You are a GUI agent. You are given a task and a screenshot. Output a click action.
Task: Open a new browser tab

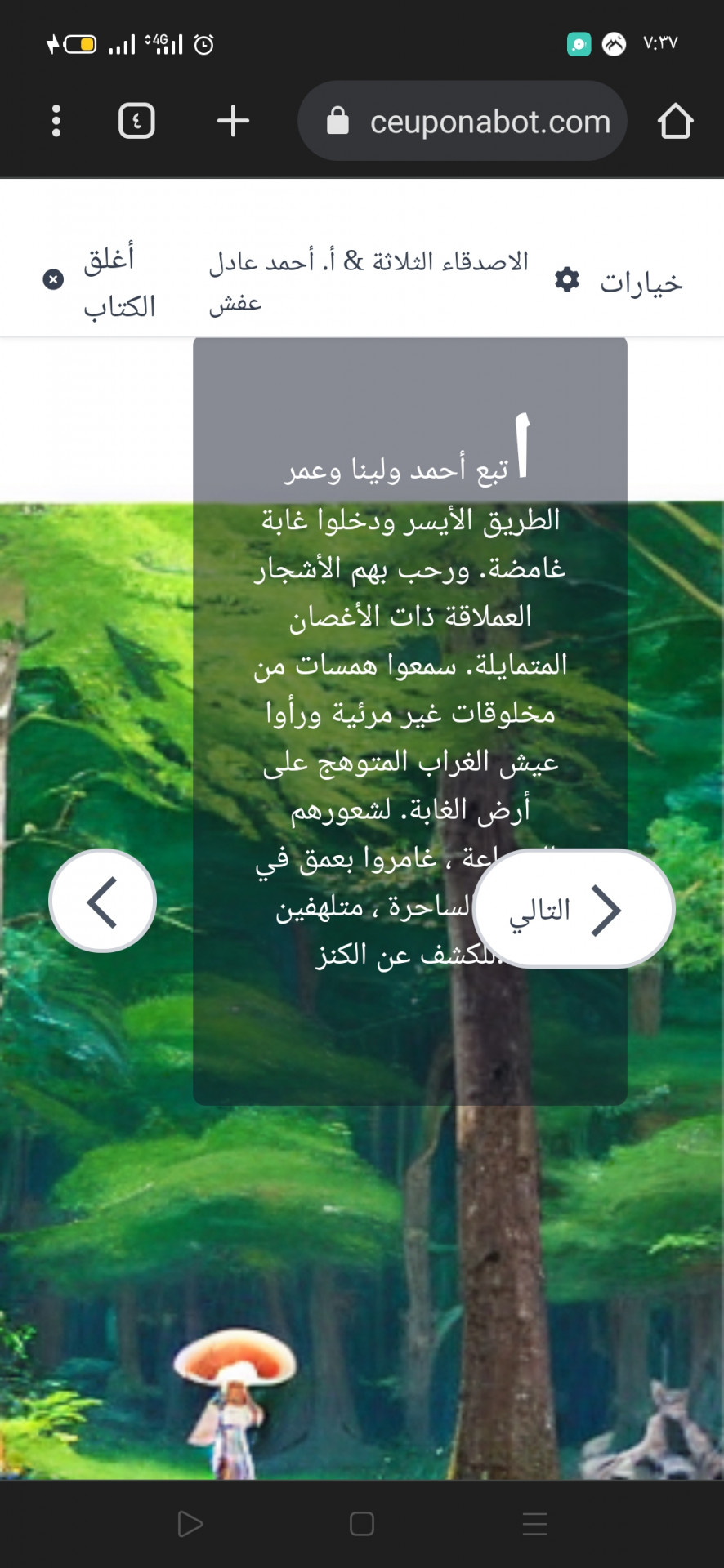pos(233,121)
